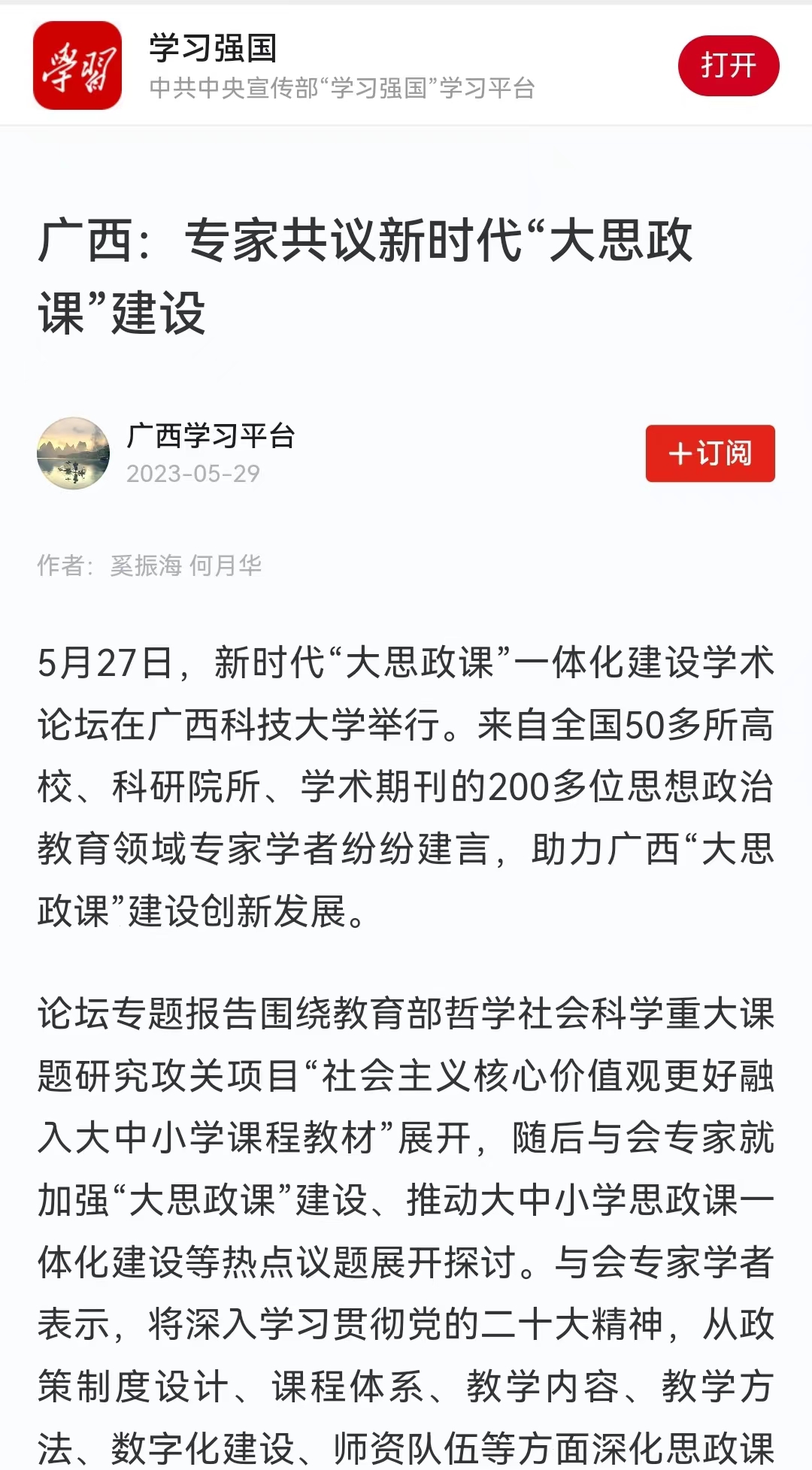Image resolution: width=812 pixels, height=1470 pixels.
Task: Open the 广西学习平台 publisher name
Action: 211,436
